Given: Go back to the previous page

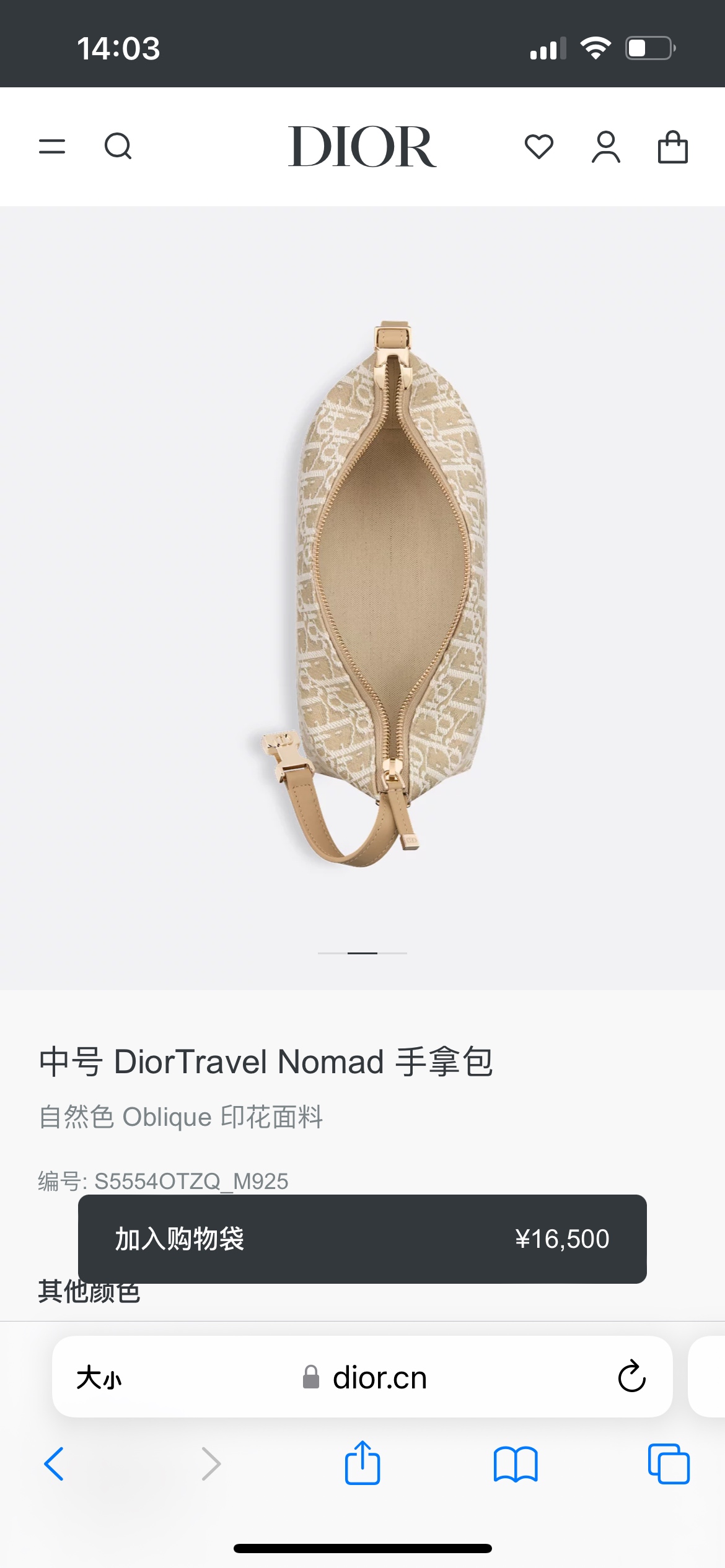Looking at the screenshot, I should point(54,1464).
